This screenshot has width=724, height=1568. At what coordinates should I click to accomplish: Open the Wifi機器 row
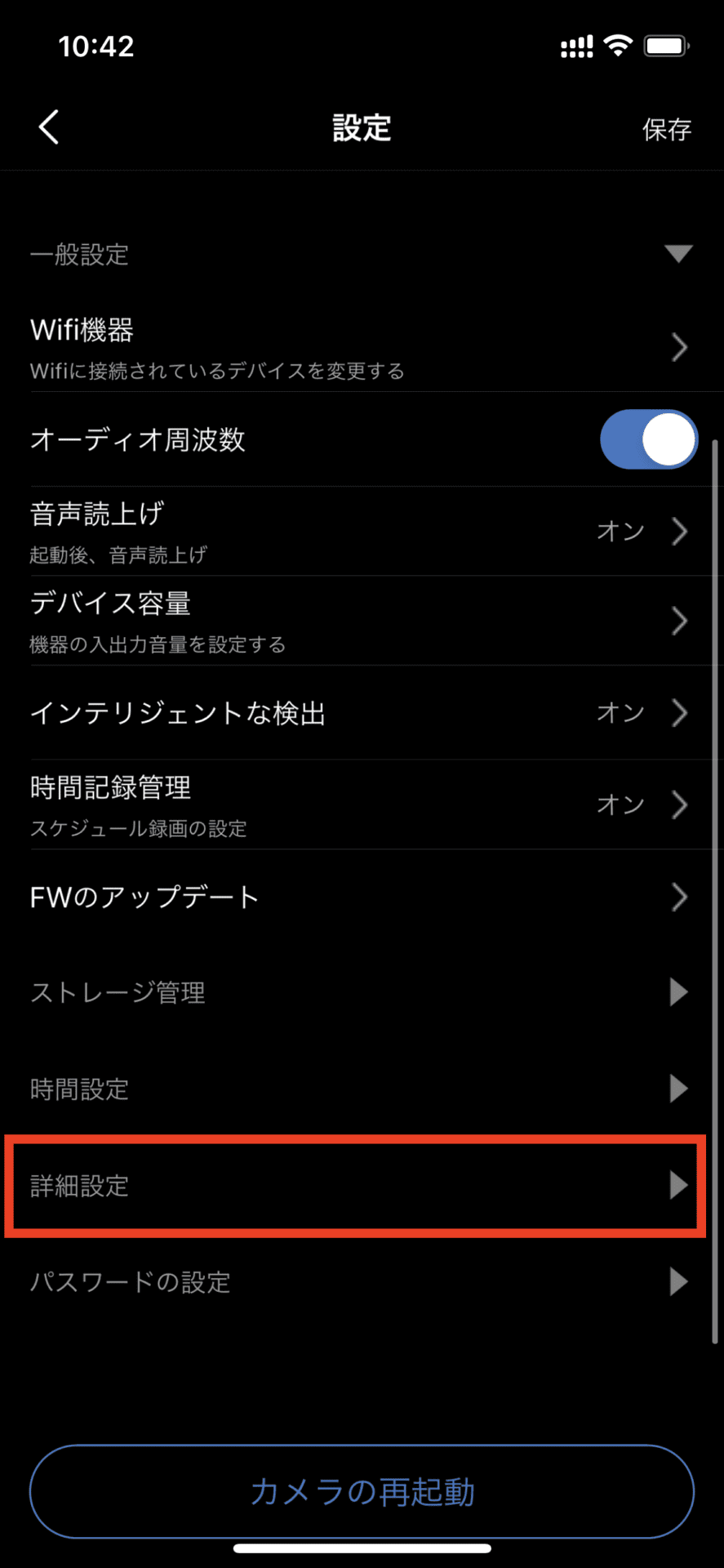pyautogui.click(x=359, y=349)
